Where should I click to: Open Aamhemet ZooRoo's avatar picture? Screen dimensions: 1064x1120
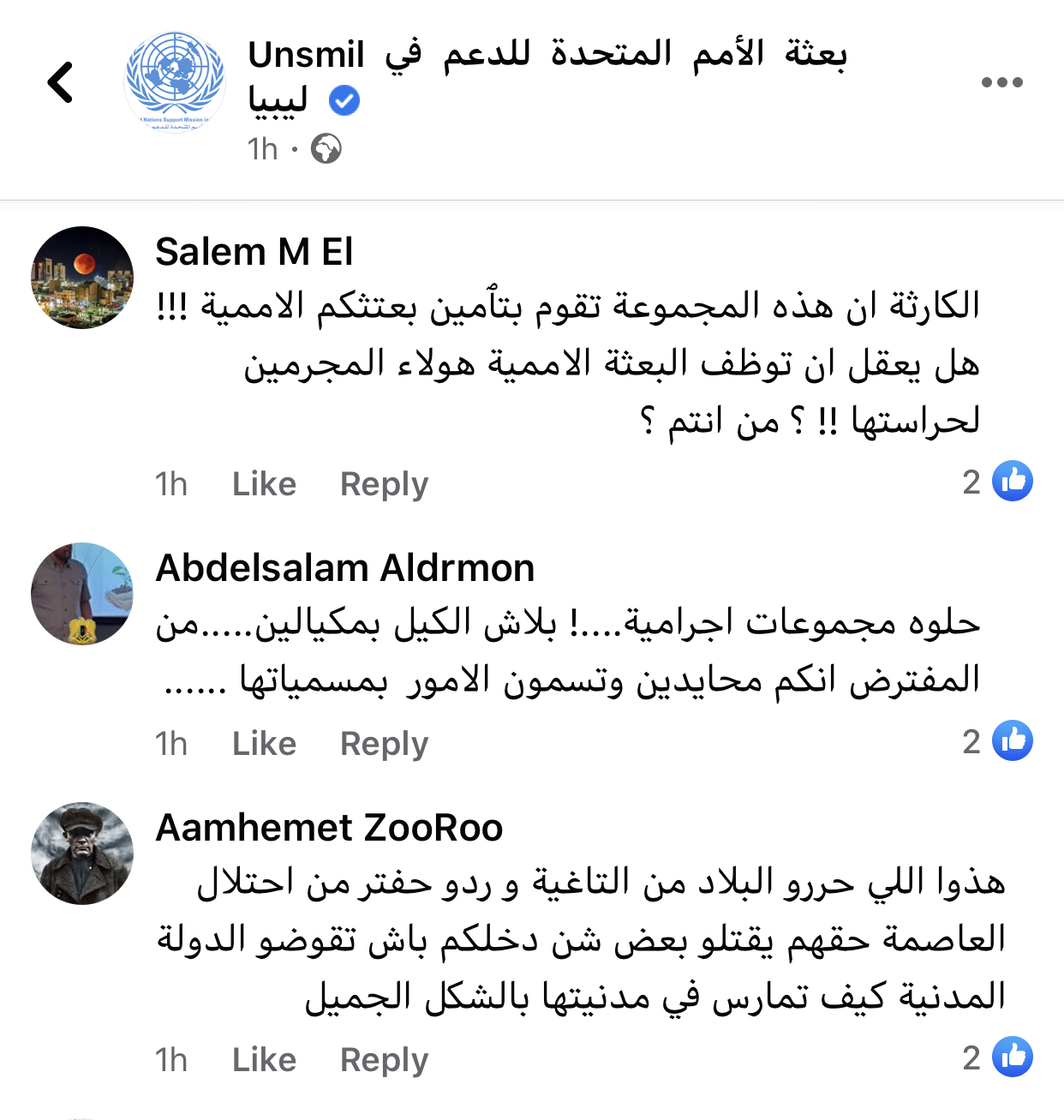pyautogui.click(x=82, y=853)
